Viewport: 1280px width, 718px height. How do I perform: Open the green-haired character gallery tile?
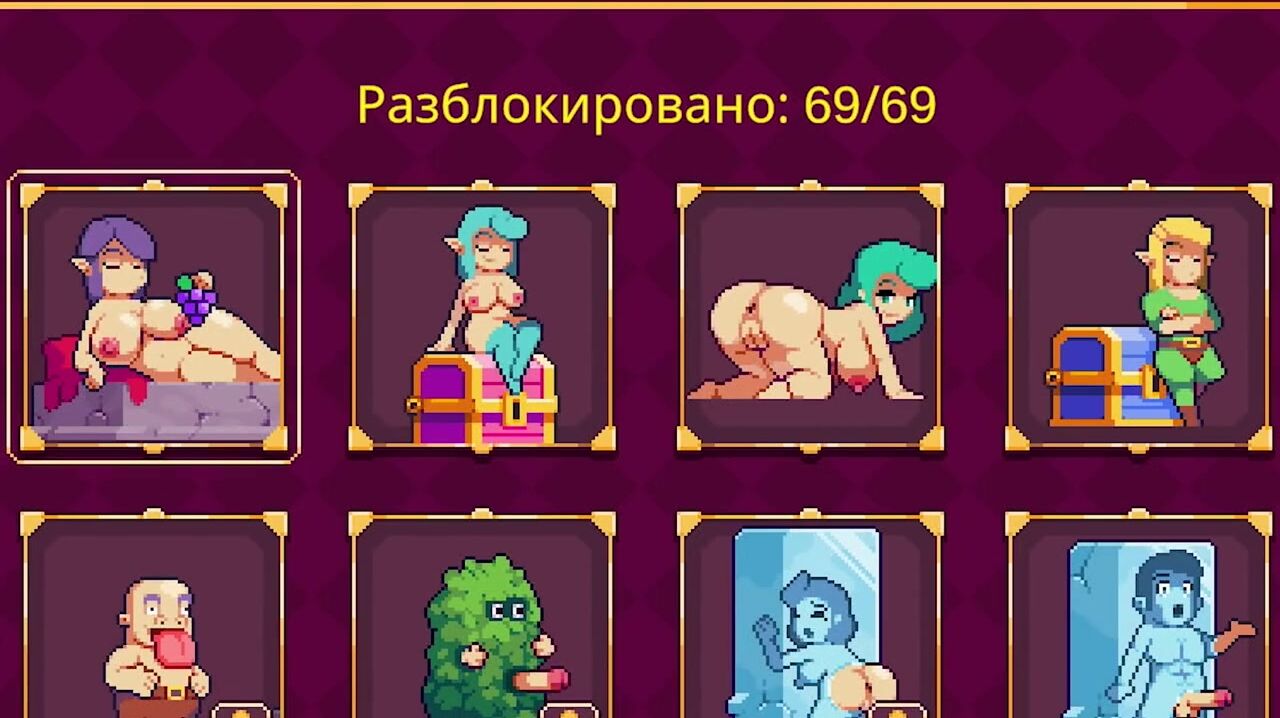click(810, 316)
